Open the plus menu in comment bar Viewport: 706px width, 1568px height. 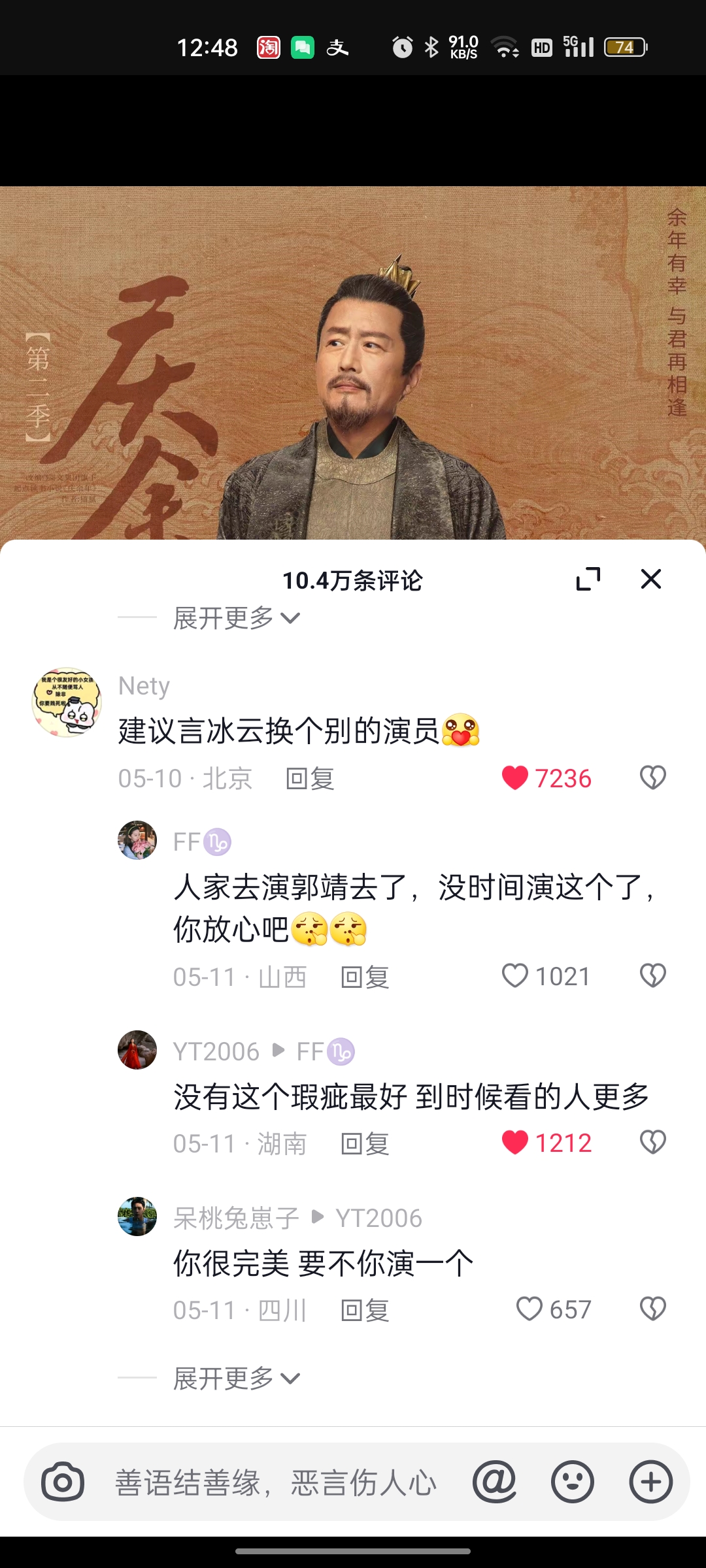pyautogui.click(x=651, y=1482)
